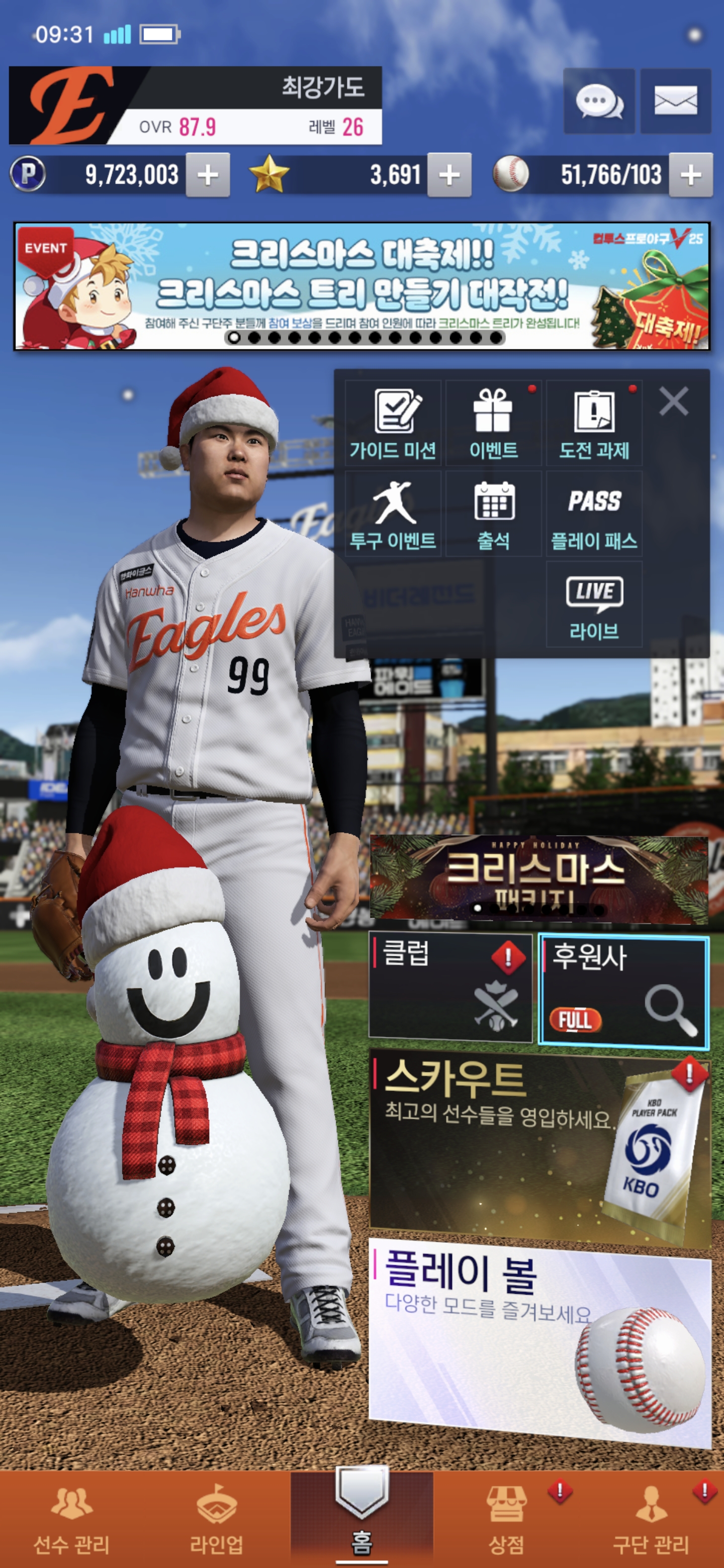The height and width of the screenshot is (1568, 724).
Task: Open the chat speech bubble icon
Action: (x=599, y=101)
